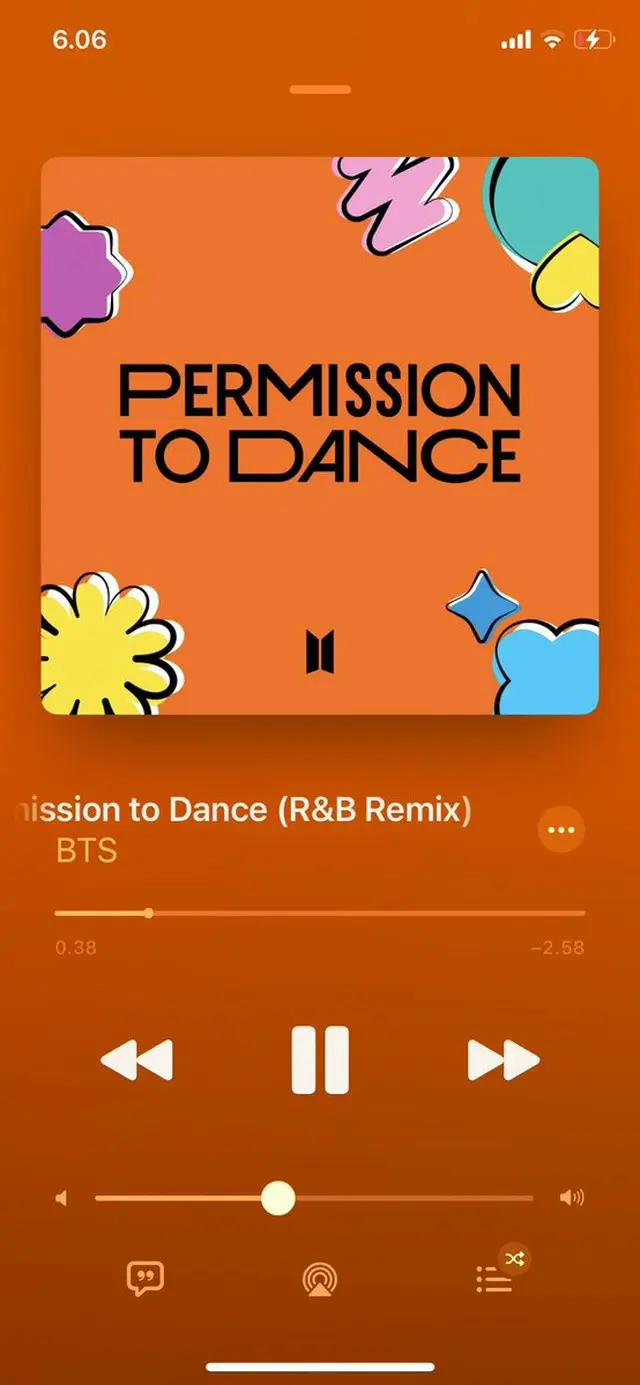The width and height of the screenshot is (640, 1385).
Task: Open AirPlay output options
Action: [x=320, y=1280]
